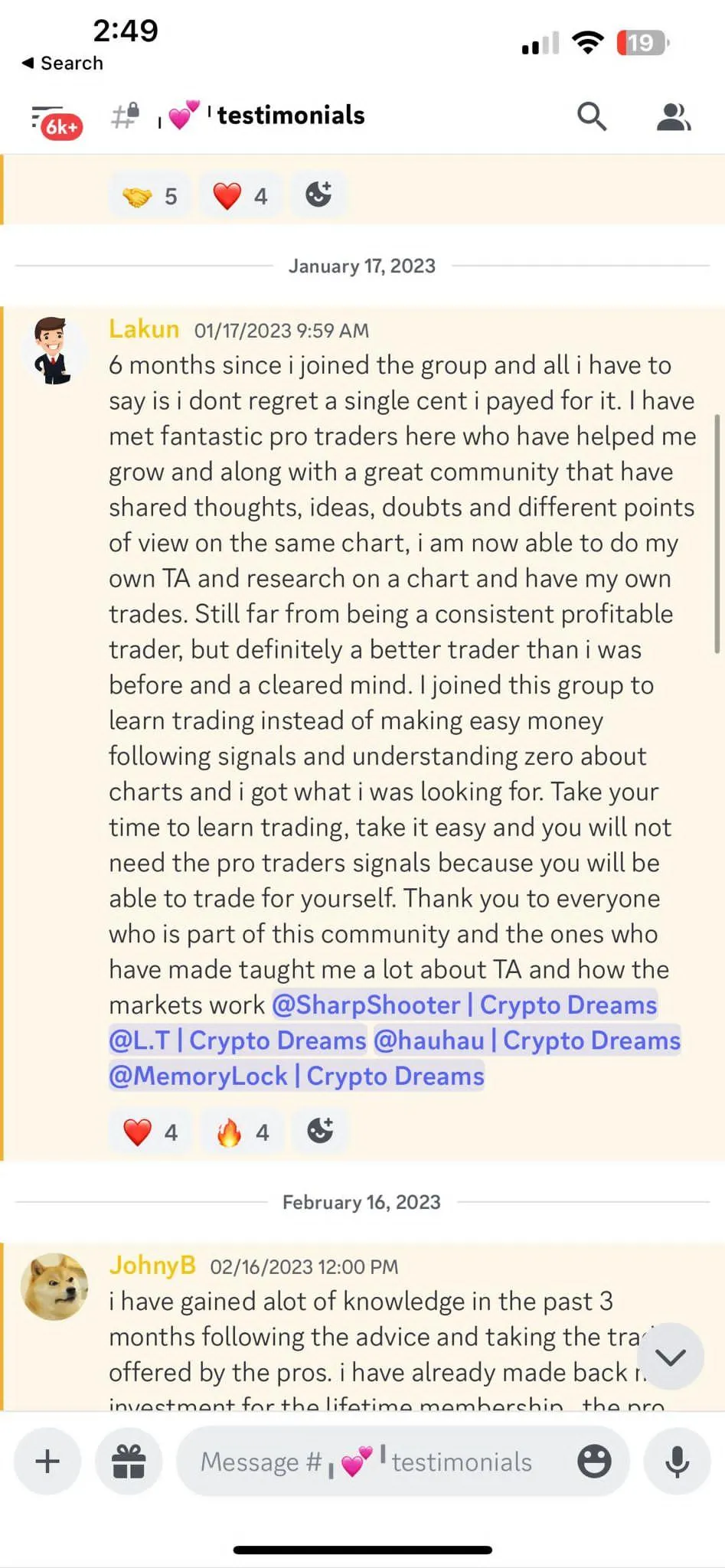Show the member list
This screenshot has height=1568, width=725.
click(674, 117)
